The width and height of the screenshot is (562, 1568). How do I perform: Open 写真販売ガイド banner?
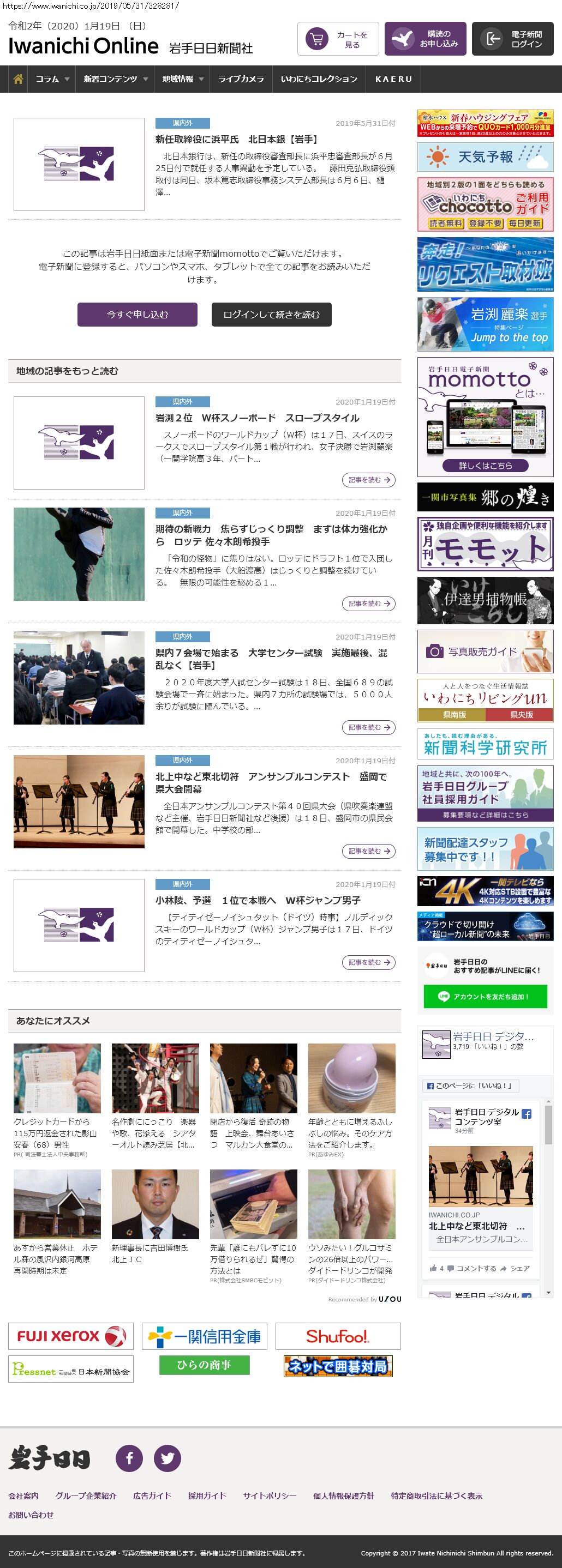(x=485, y=652)
